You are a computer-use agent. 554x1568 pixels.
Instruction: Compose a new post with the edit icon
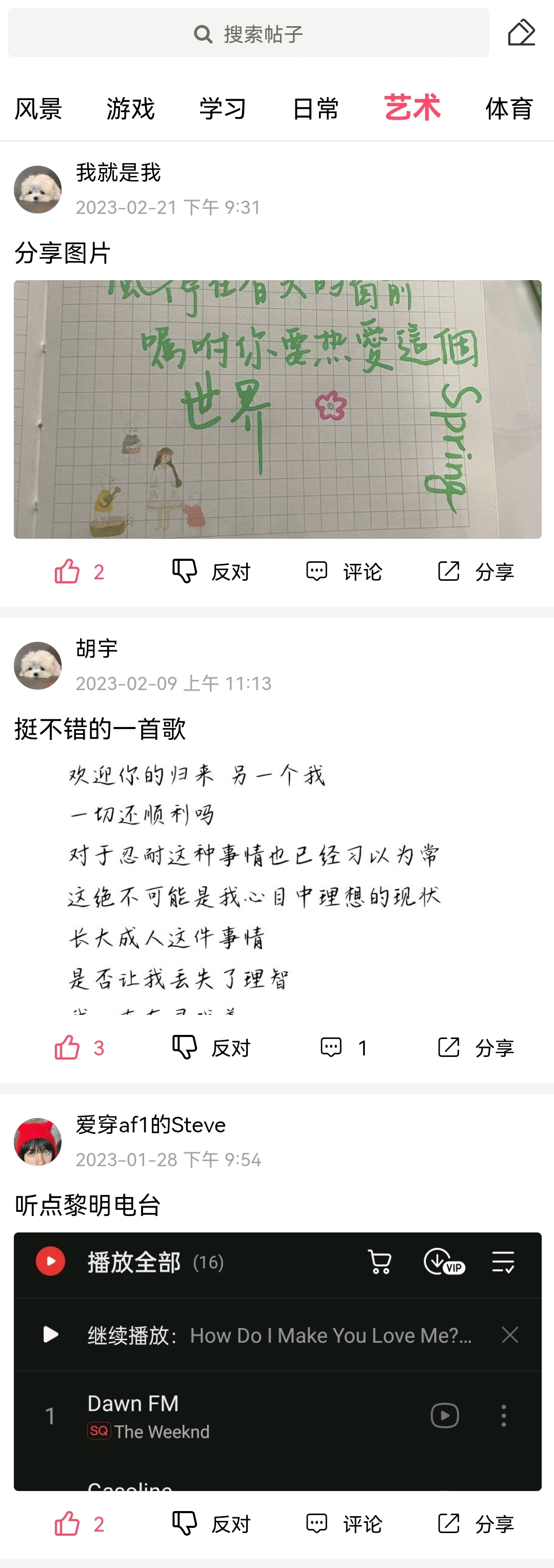[x=521, y=33]
